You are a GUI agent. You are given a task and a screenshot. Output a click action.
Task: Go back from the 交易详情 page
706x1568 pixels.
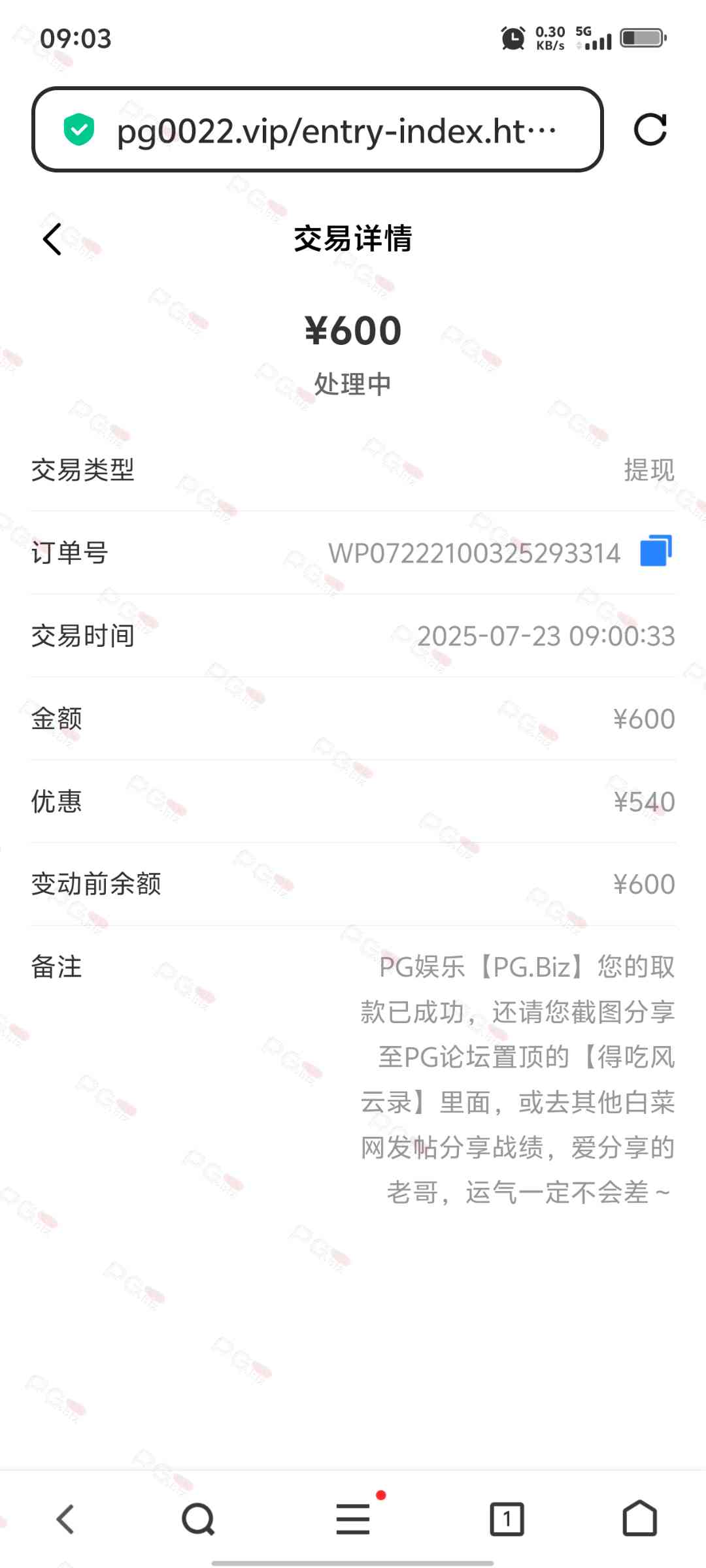tap(52, 239)
